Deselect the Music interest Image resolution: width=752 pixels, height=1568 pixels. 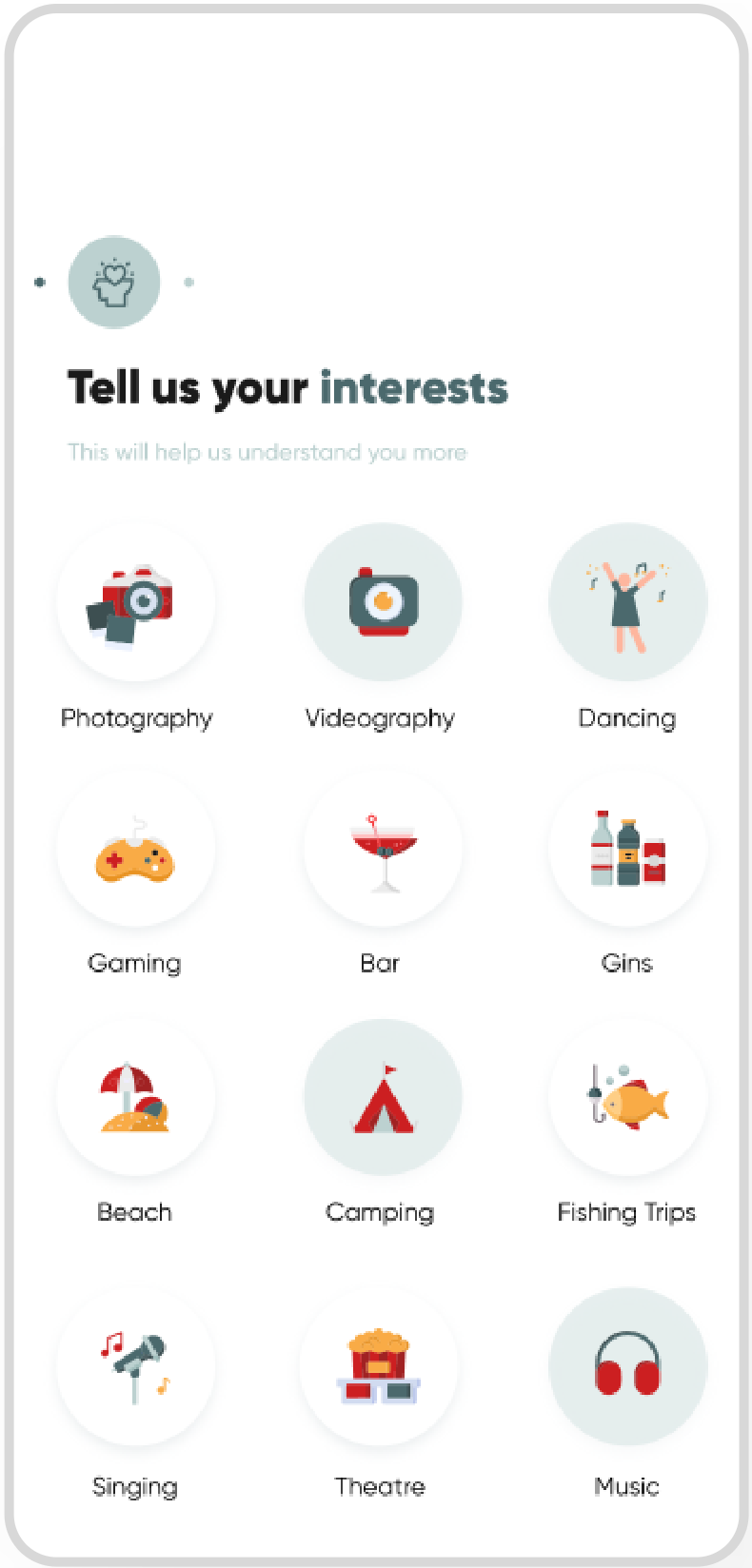pos(627,1367)
